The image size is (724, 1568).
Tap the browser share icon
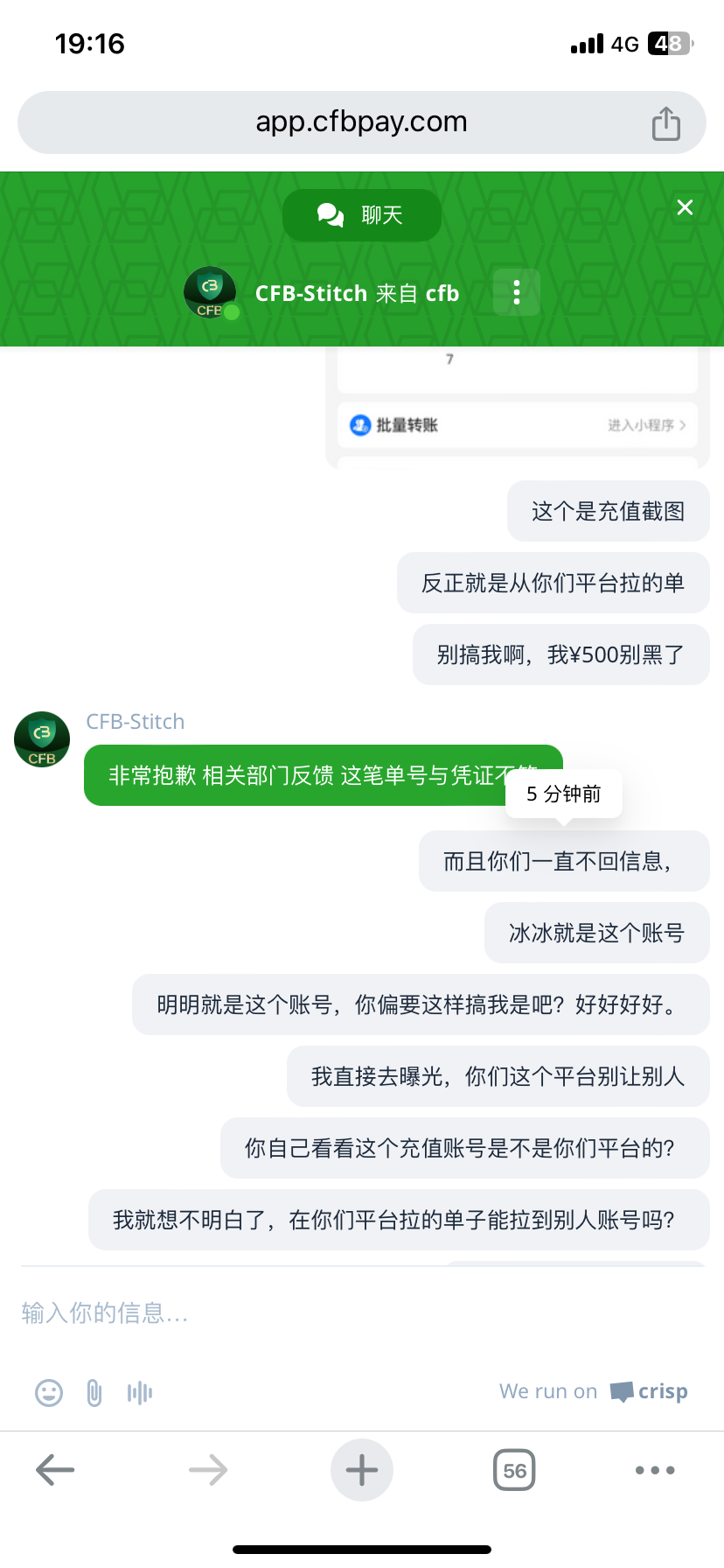pyautogui.click(x=666, y=122)
